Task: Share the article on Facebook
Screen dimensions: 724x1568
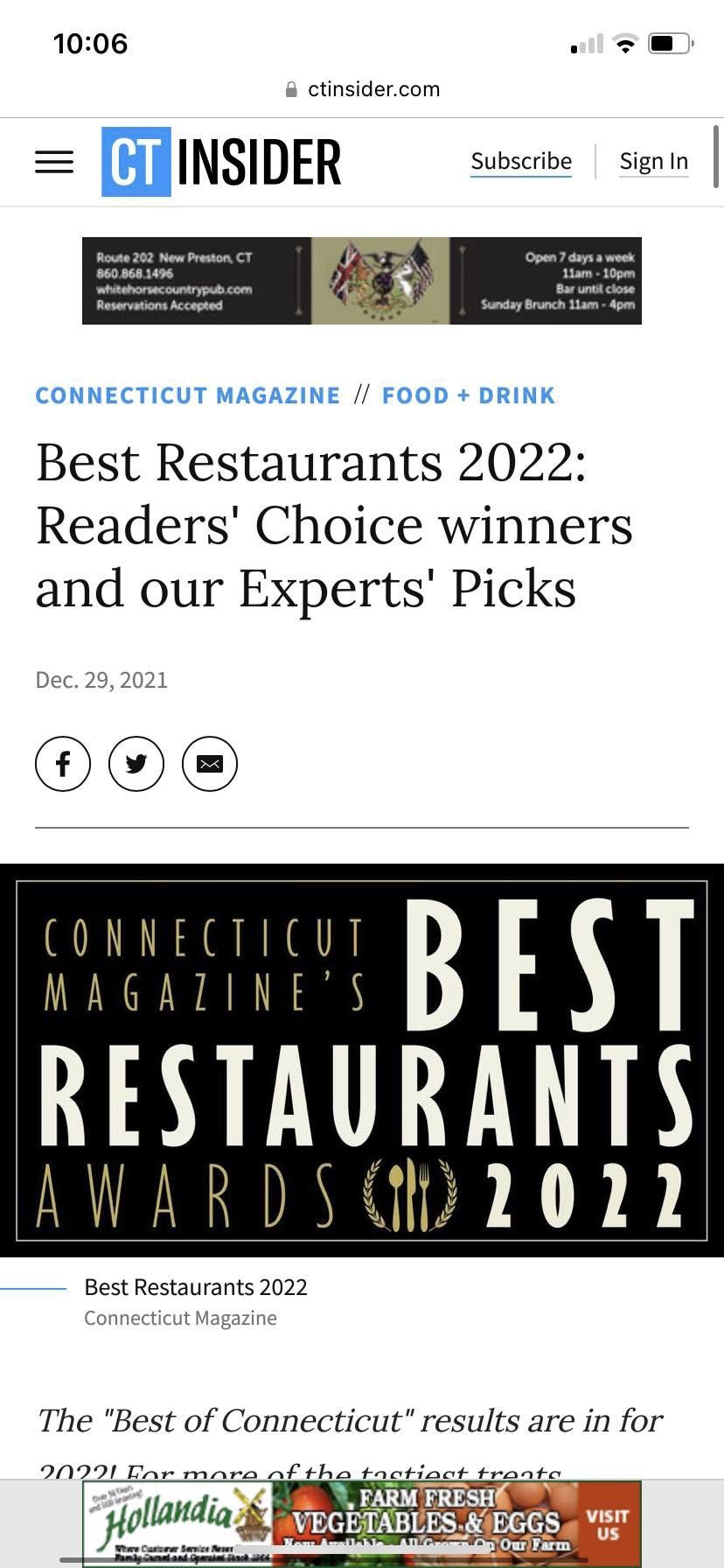Action: [63, 764]
